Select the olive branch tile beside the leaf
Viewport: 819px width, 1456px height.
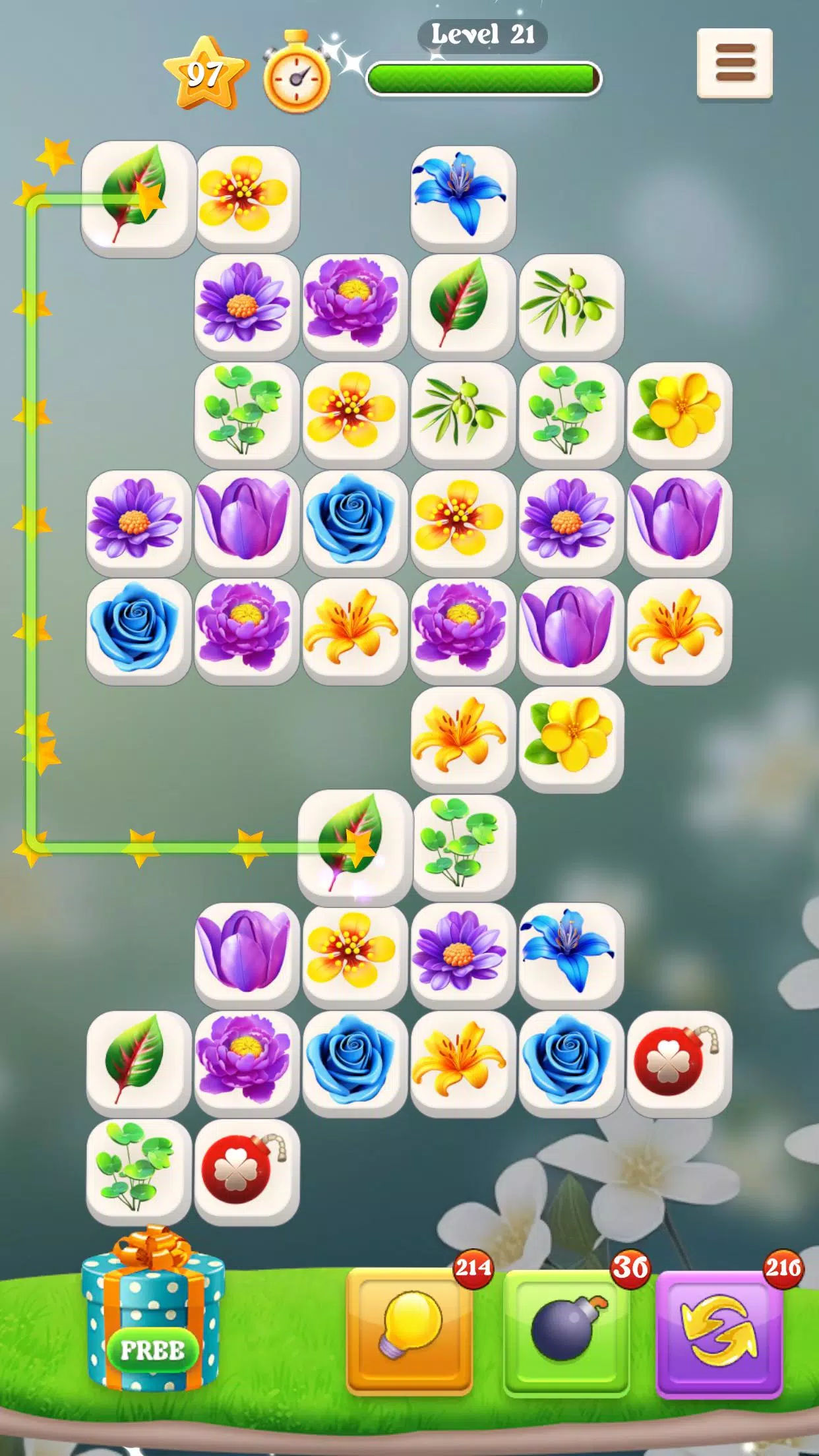[x=571, y=305]
